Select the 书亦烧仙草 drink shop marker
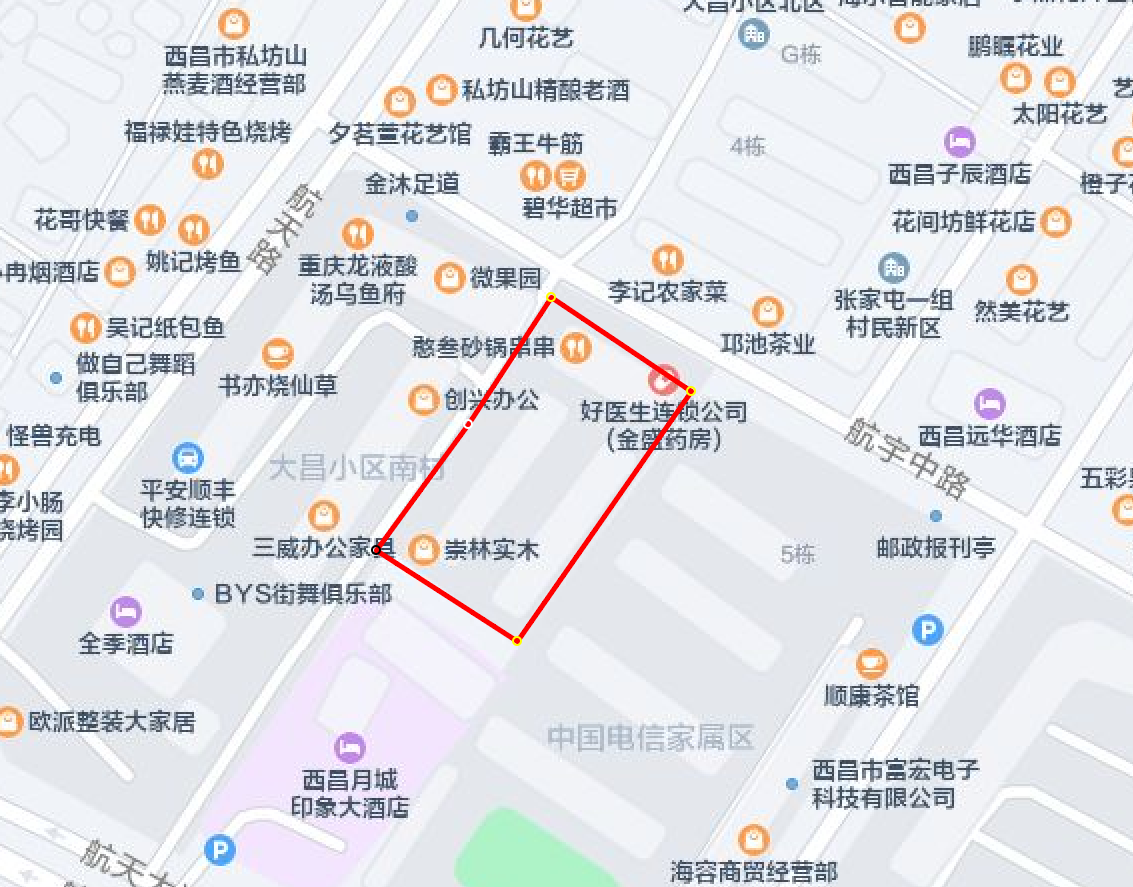1133x887 pixels. [x=277, y=353]
